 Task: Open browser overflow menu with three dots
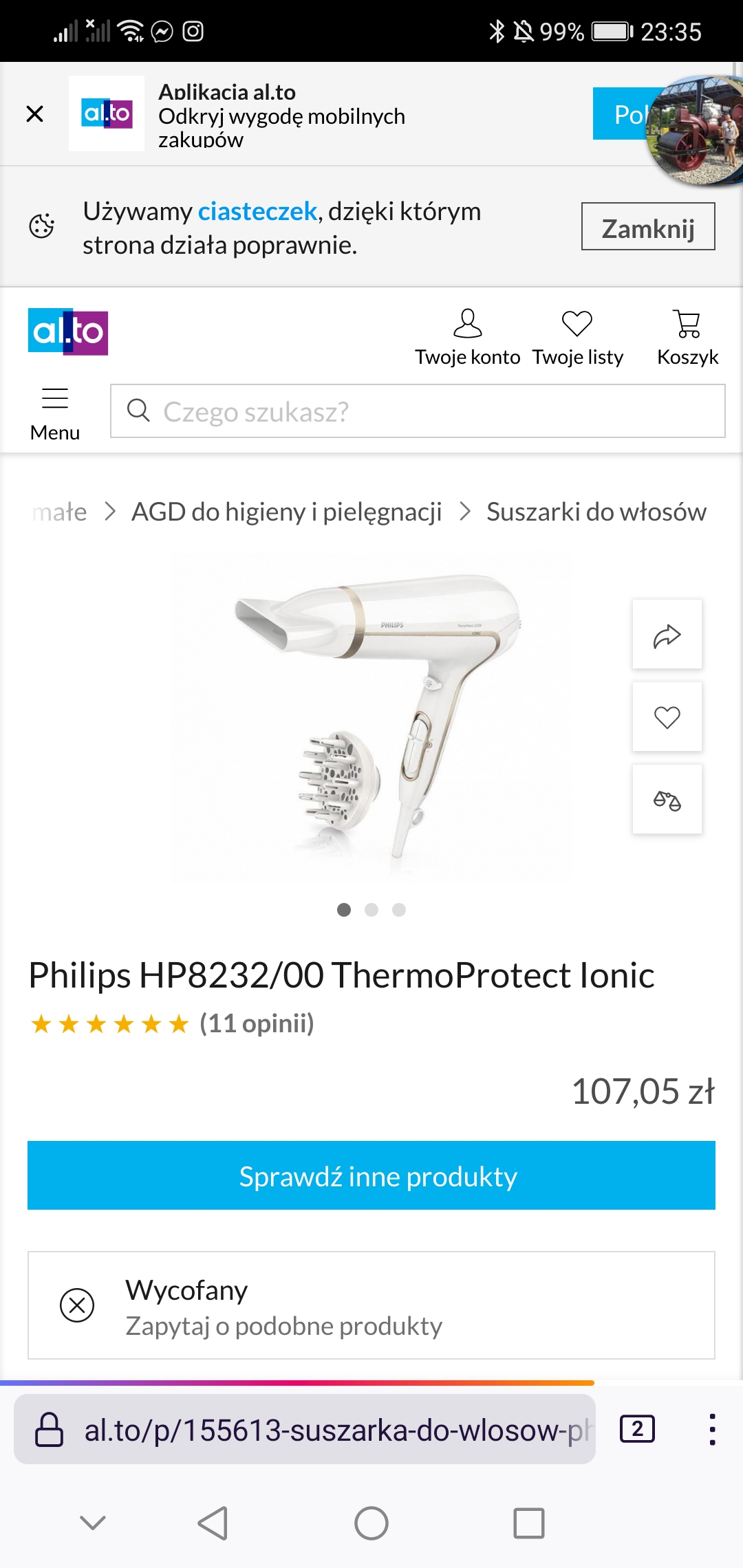713,1429
